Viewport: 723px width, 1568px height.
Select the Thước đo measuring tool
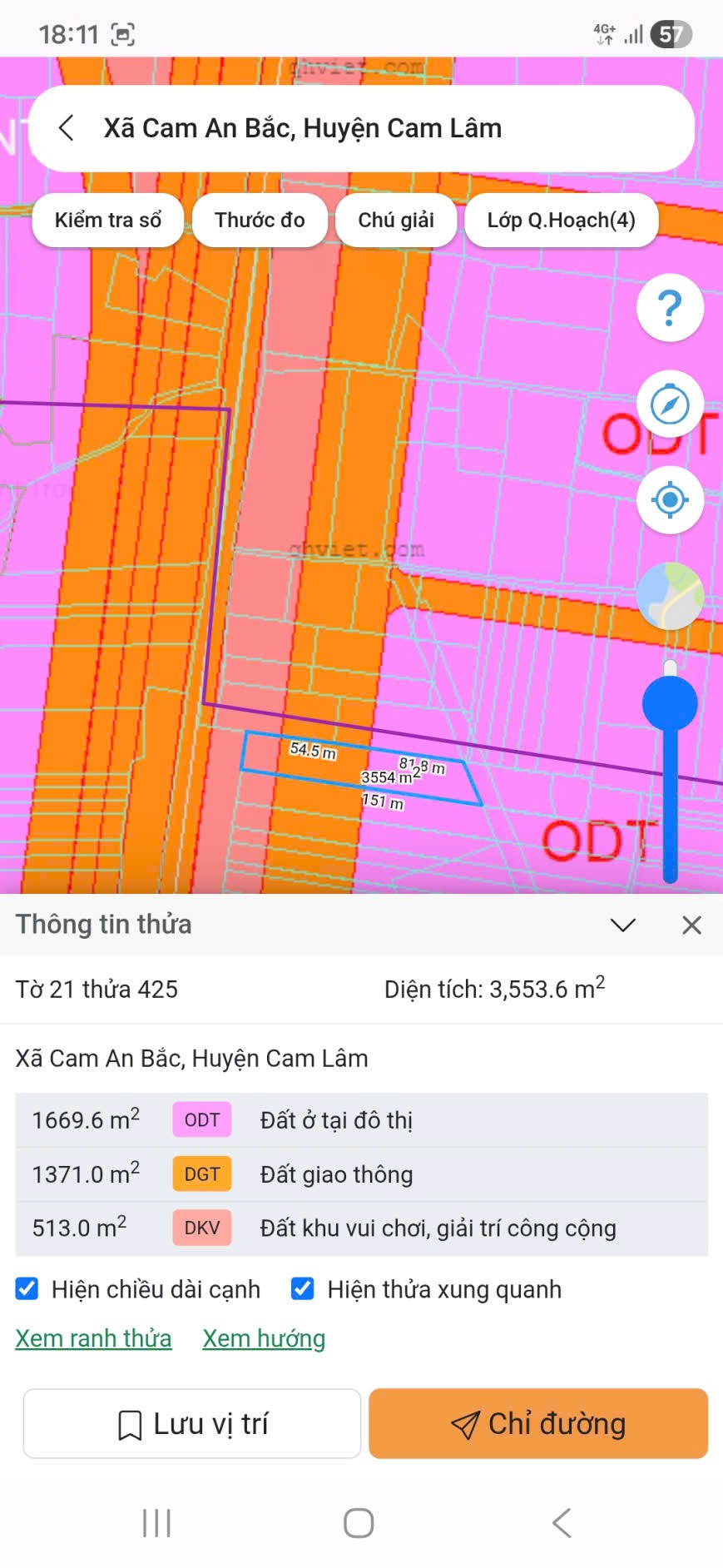click(260, 220)
